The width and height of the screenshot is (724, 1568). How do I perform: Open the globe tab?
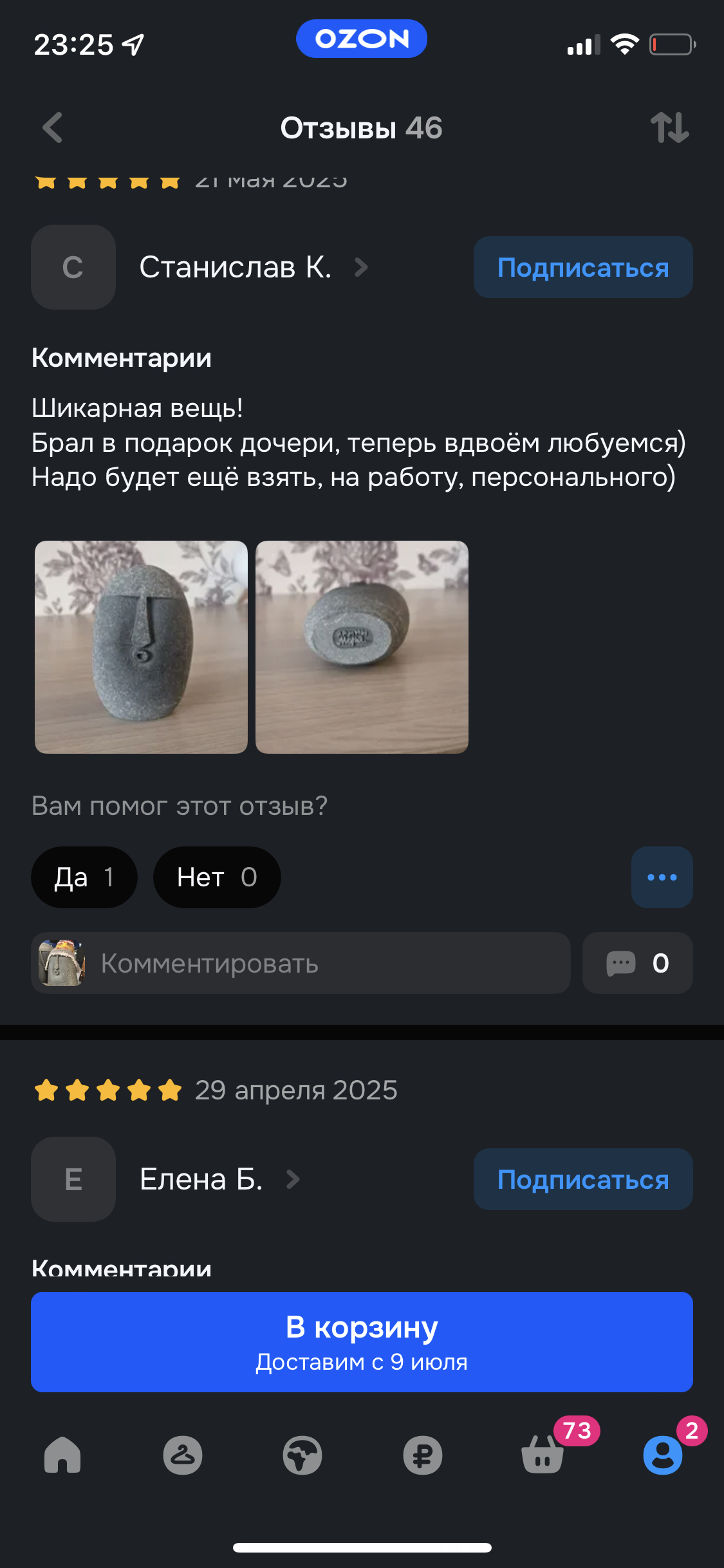[x=302, y=1455]
